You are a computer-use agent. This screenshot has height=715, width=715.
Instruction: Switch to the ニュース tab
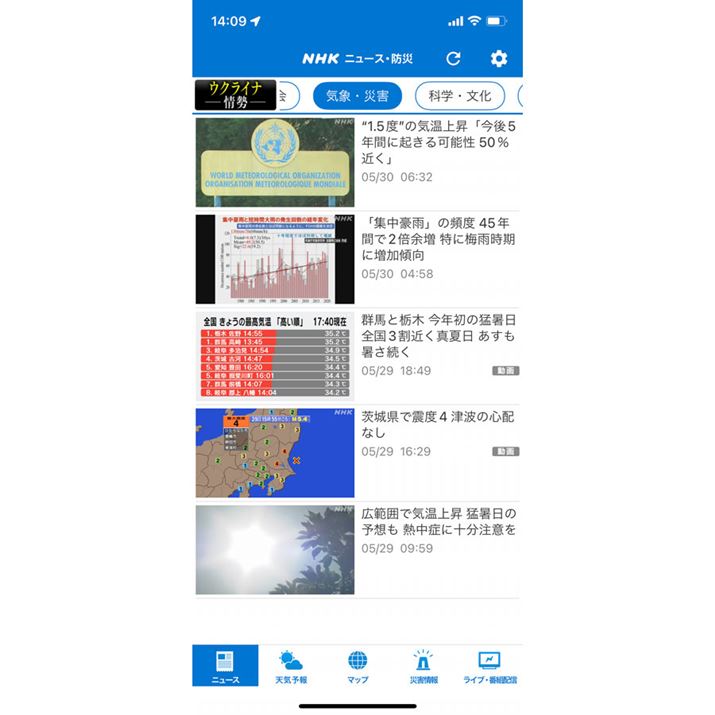[x=225, y=665]
